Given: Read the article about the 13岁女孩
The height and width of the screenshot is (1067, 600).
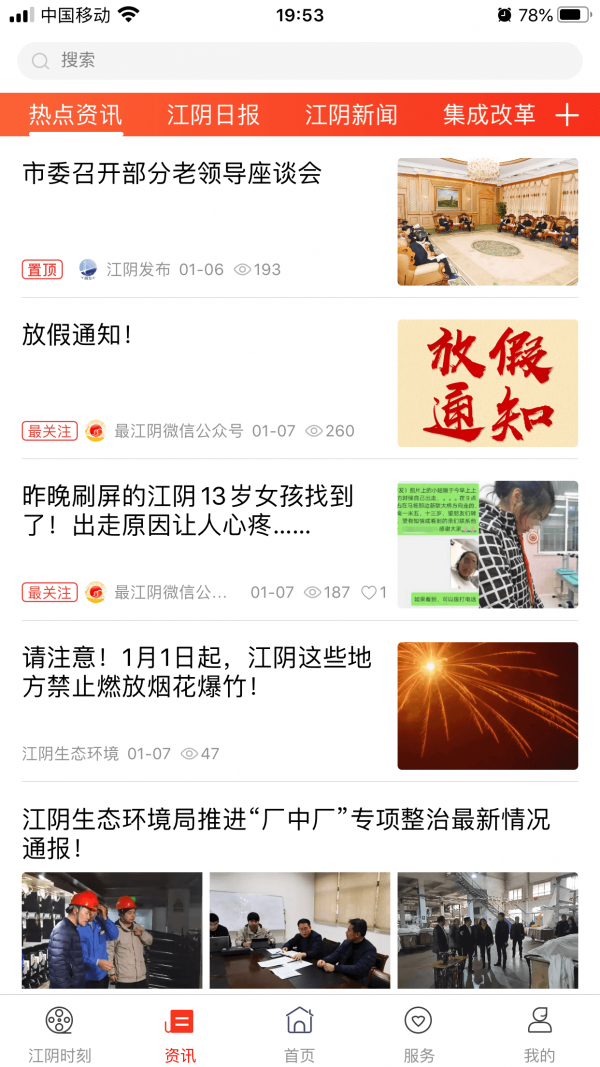Looking at the screenshot, I should coord(188,509).
